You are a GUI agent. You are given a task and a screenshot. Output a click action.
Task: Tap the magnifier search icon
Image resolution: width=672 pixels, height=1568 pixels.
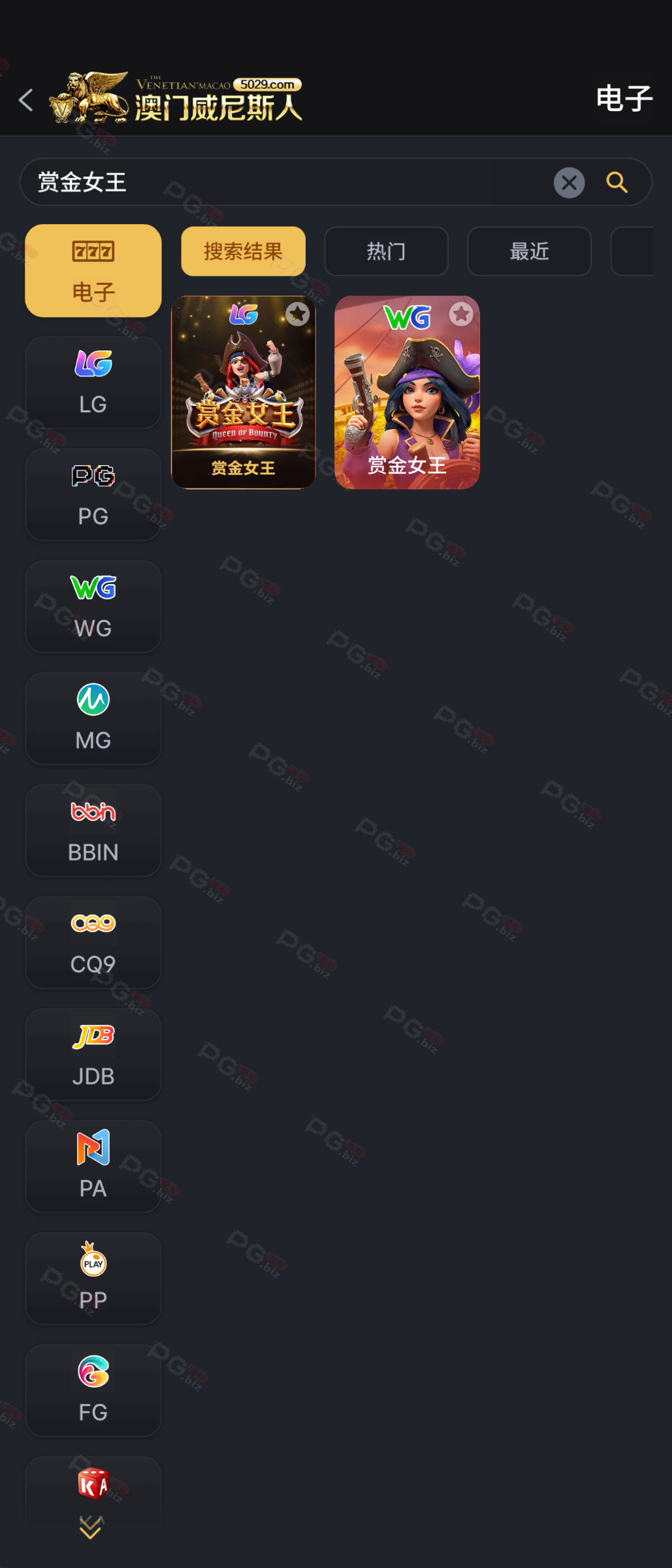click(616, 183)
